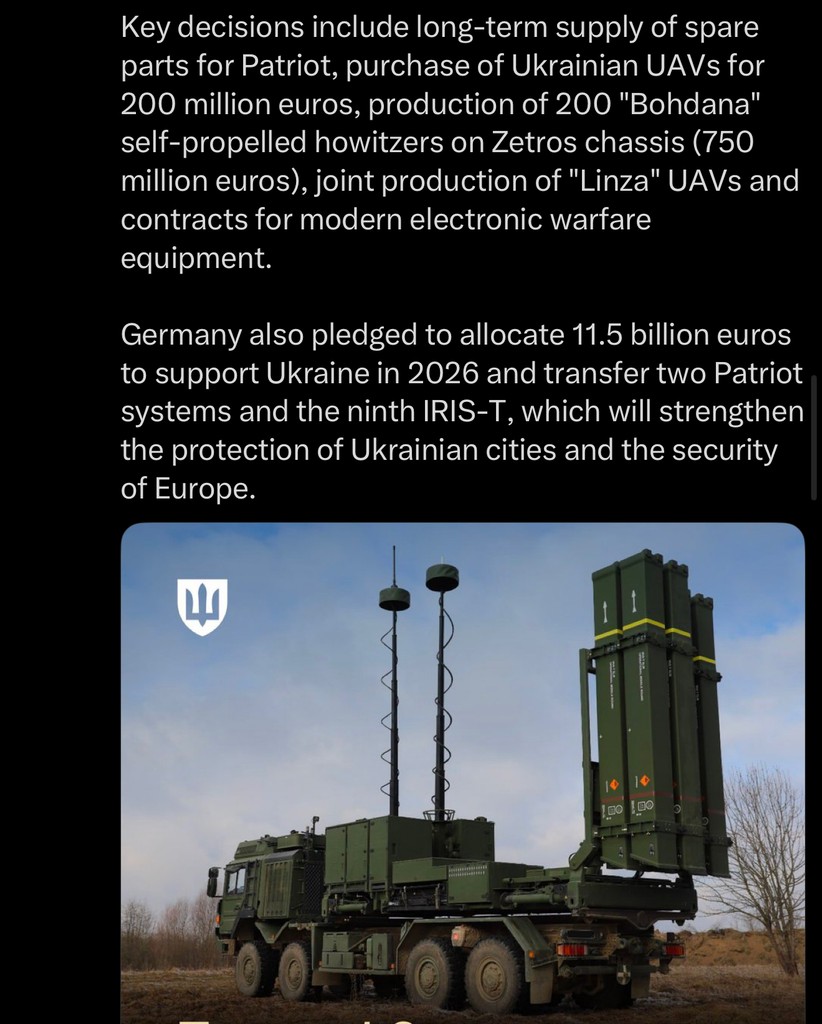Viewport: 822px width, 1024px height.
Task: Open the IRIS-T launcher photo in the post
Action: pos(462,770)
